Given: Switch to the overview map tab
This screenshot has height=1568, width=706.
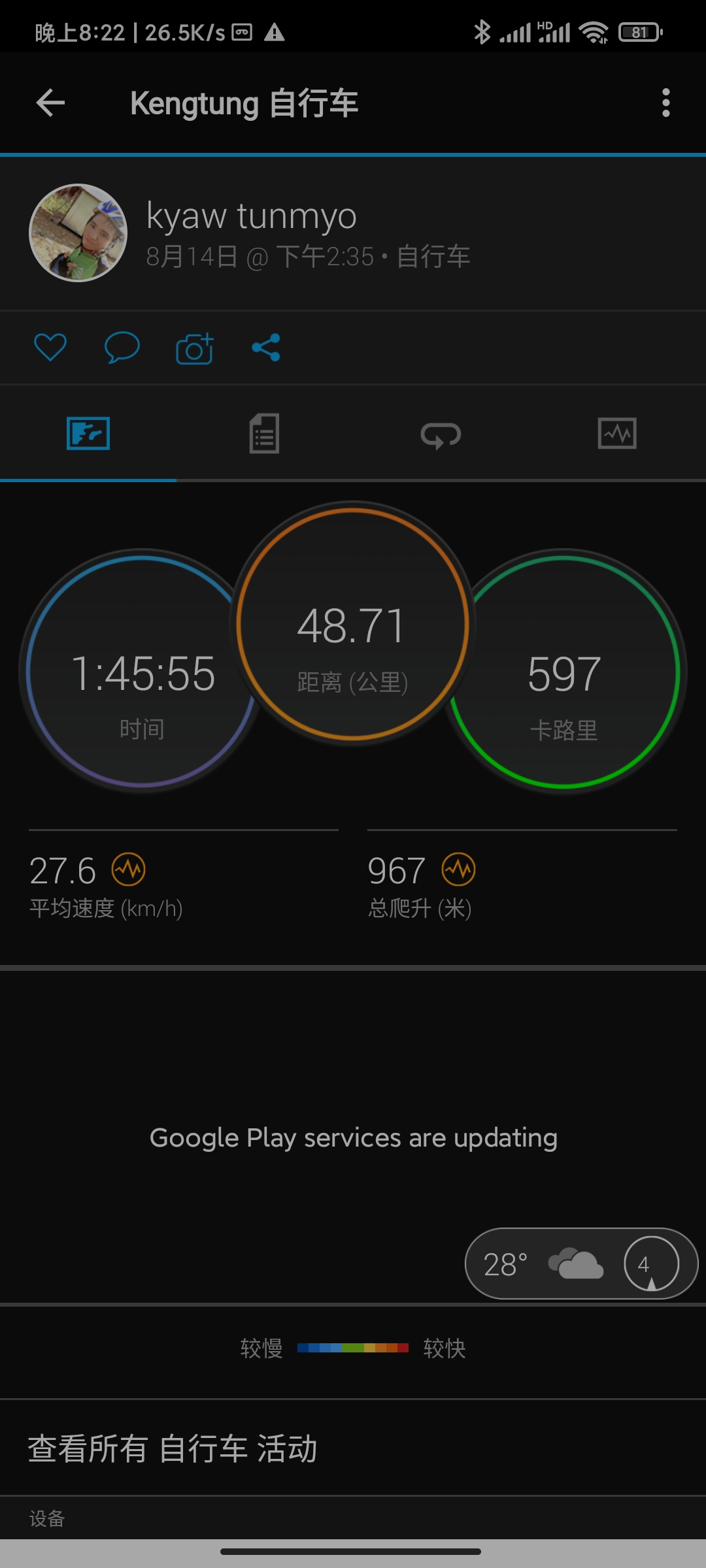Looking at the screenshot, I should click(x=88, y=434).
